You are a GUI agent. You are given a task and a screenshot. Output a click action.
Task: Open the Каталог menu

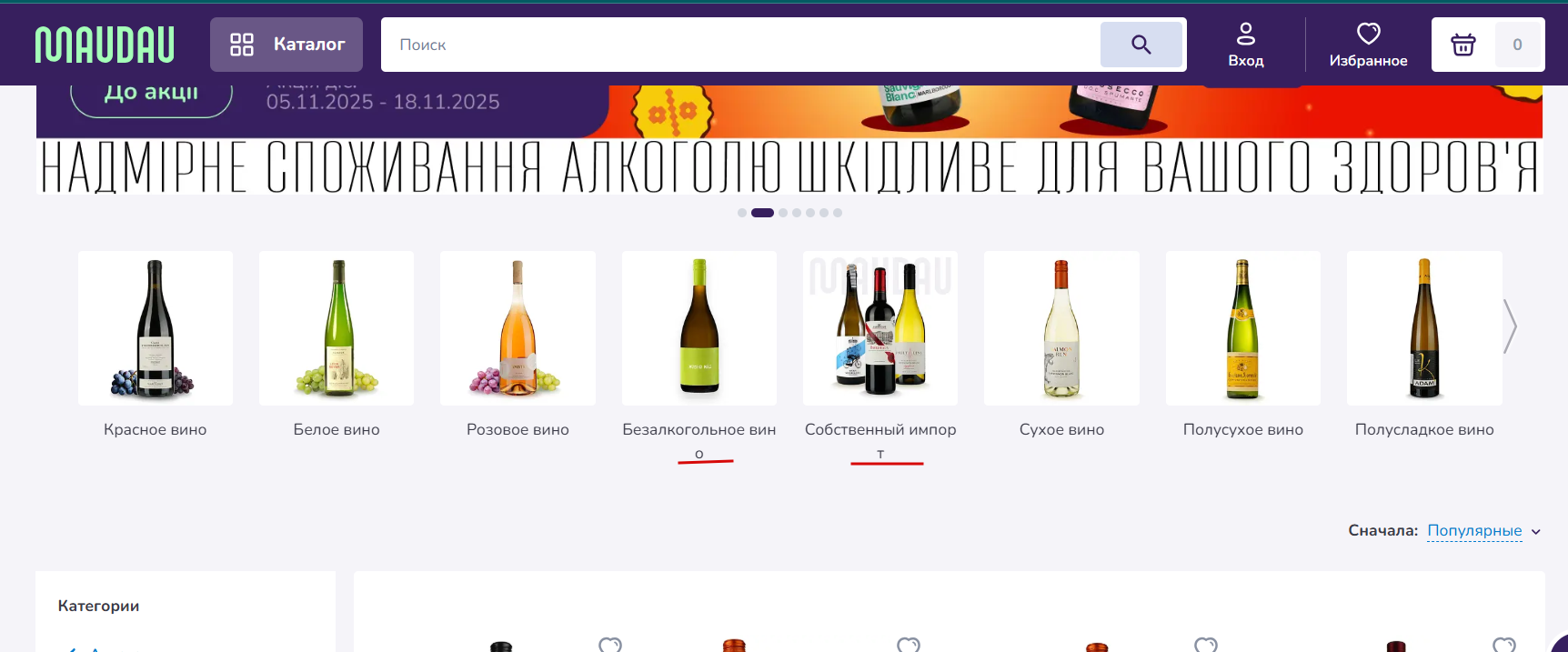(286, 45)
